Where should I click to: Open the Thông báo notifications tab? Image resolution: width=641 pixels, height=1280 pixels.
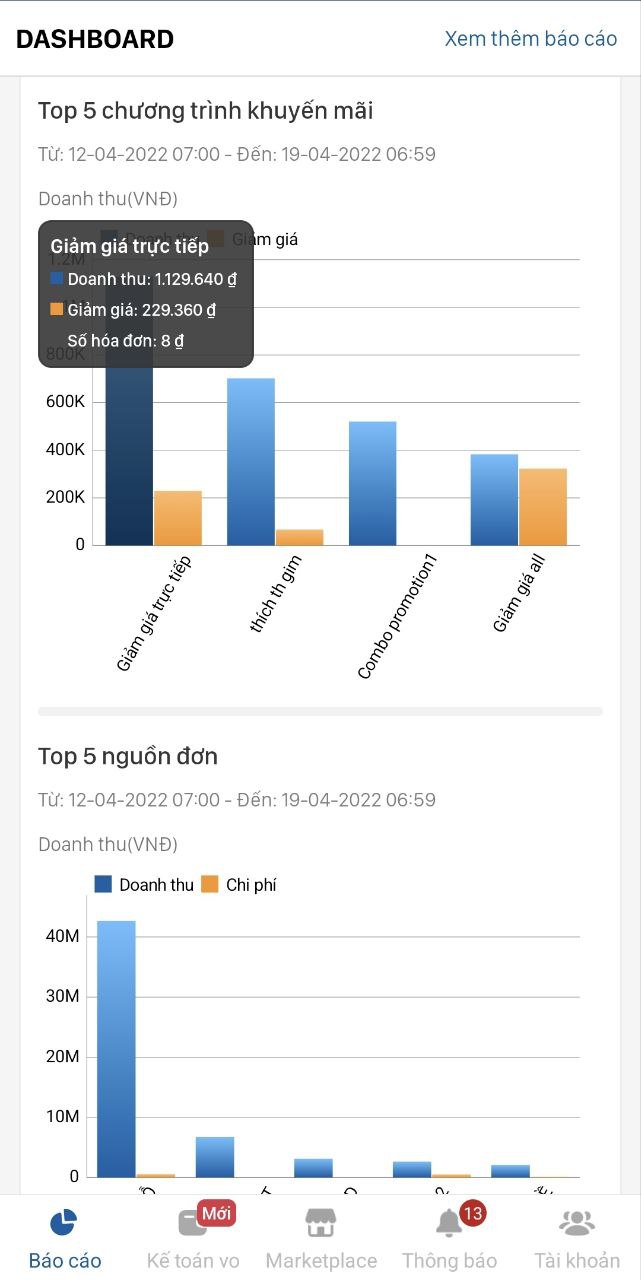(x=449, y=1238)
